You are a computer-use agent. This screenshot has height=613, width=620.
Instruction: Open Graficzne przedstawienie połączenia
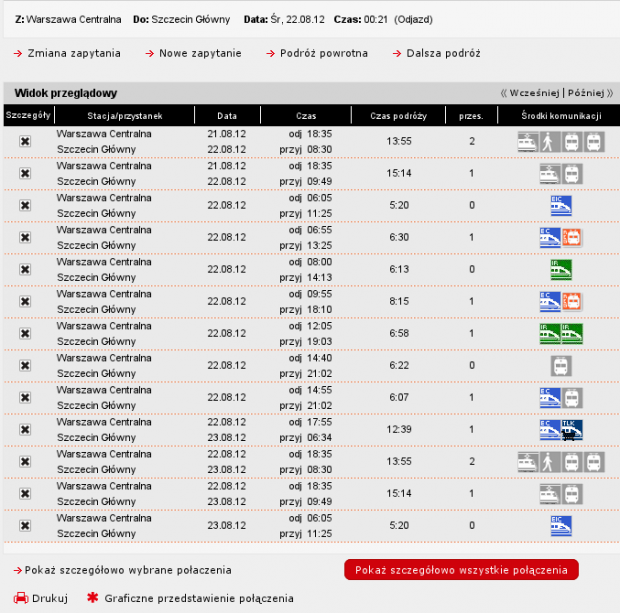(x=198, y=598)
